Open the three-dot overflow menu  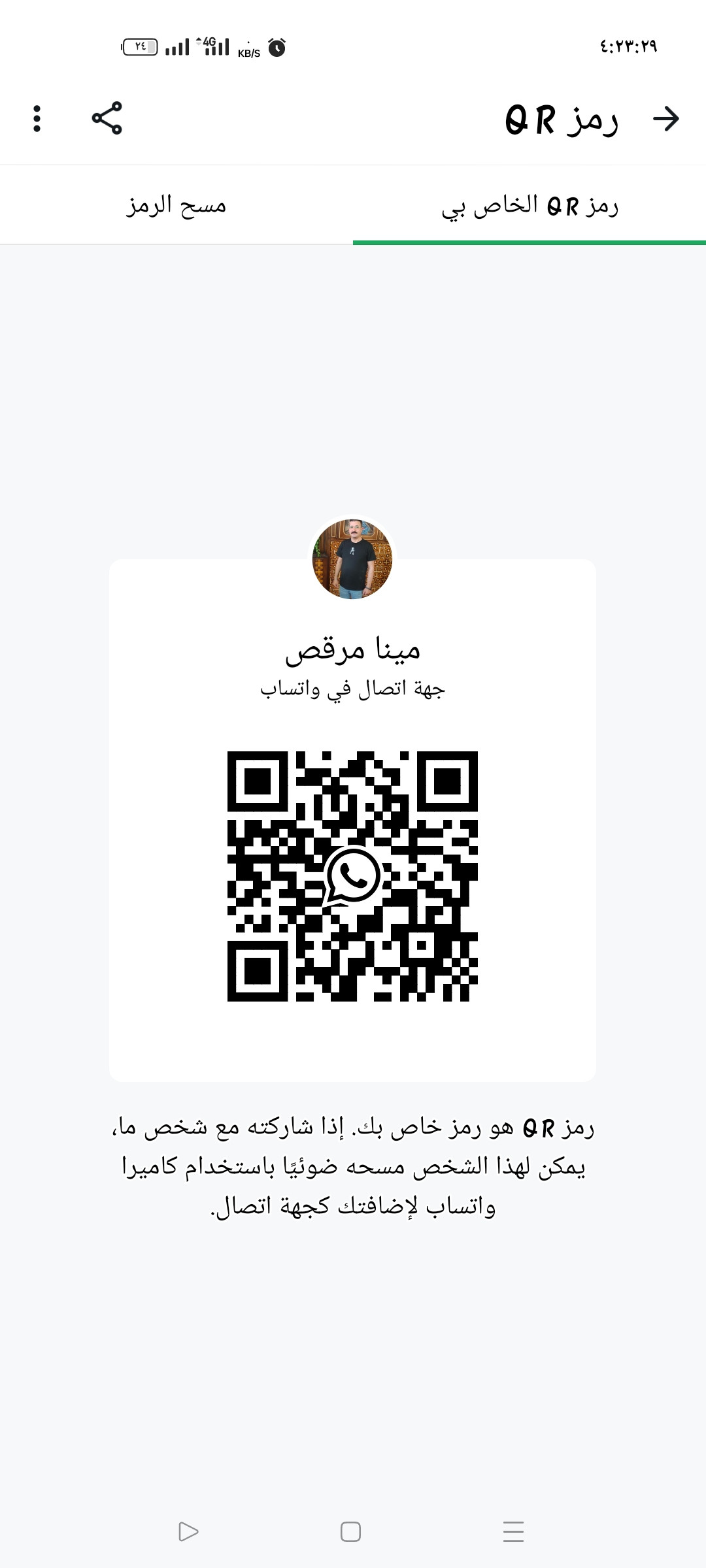click(x=37, y=119)
